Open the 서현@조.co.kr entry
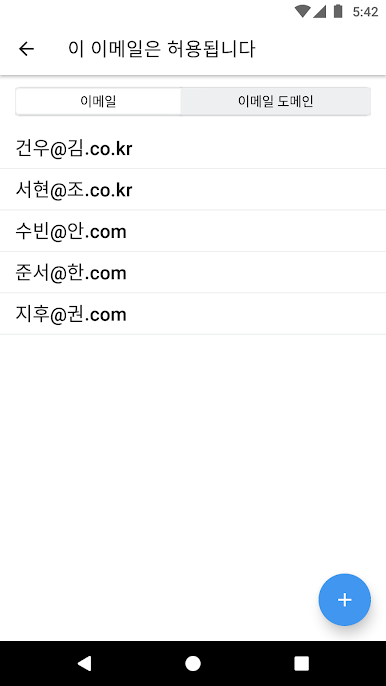386x686 pixels. (193, 189)
